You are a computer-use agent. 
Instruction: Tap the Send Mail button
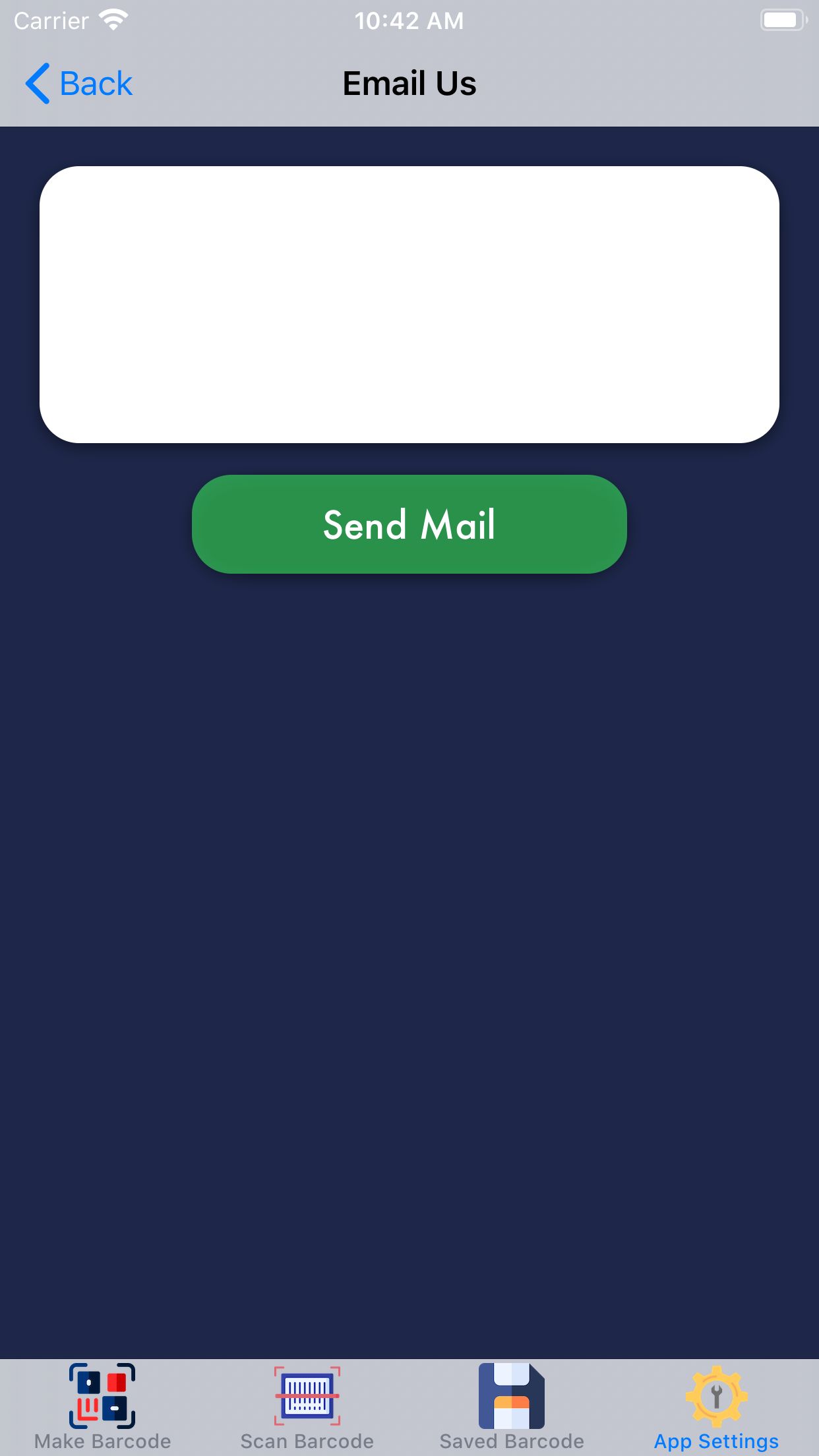click(x=409, y=524)
